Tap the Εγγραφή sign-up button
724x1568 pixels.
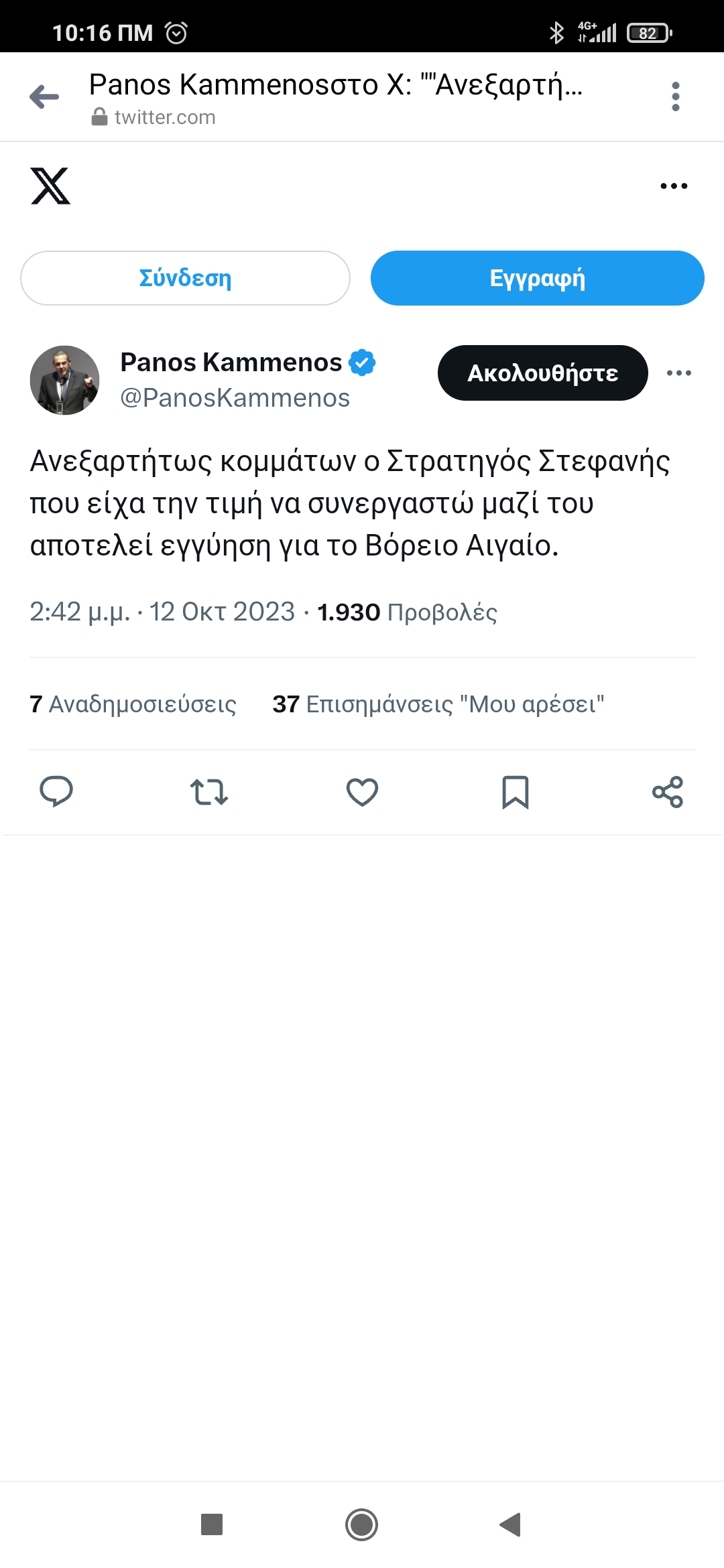point(537,278)
